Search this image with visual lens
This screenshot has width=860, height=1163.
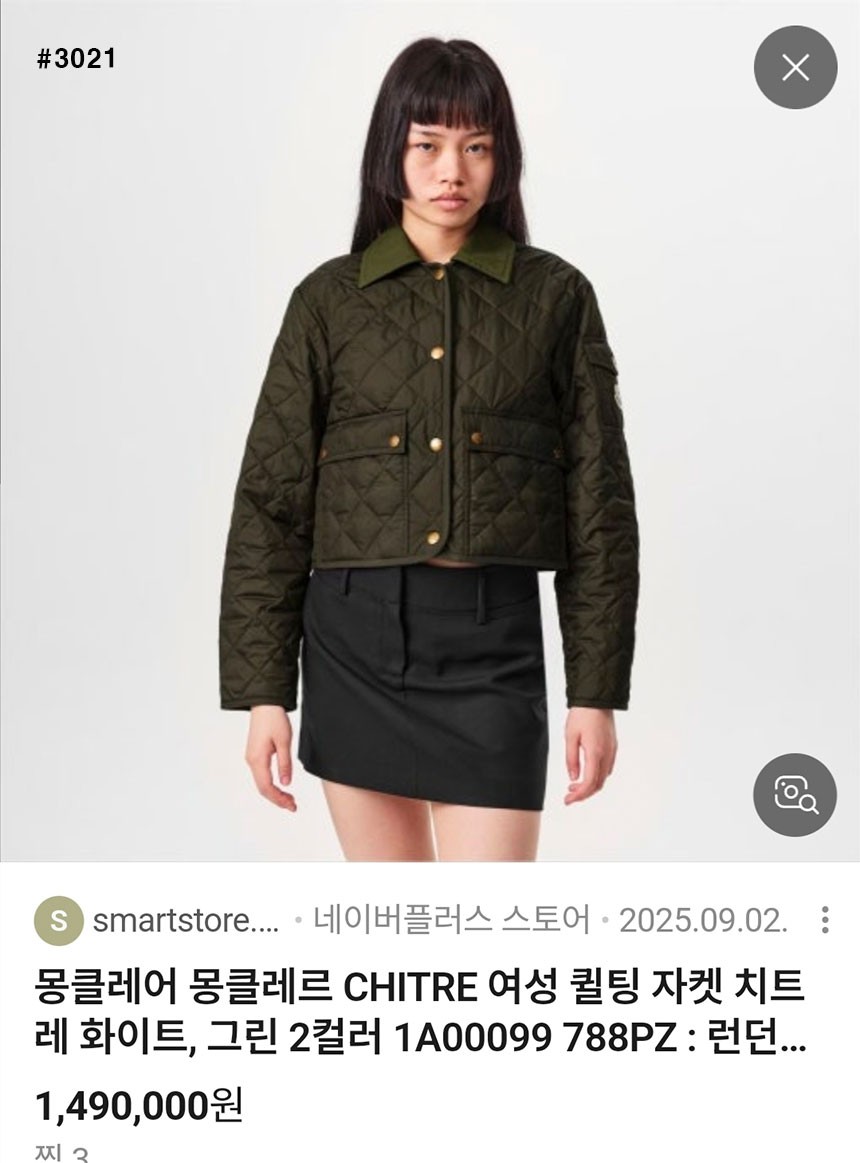tap(795, 795)
